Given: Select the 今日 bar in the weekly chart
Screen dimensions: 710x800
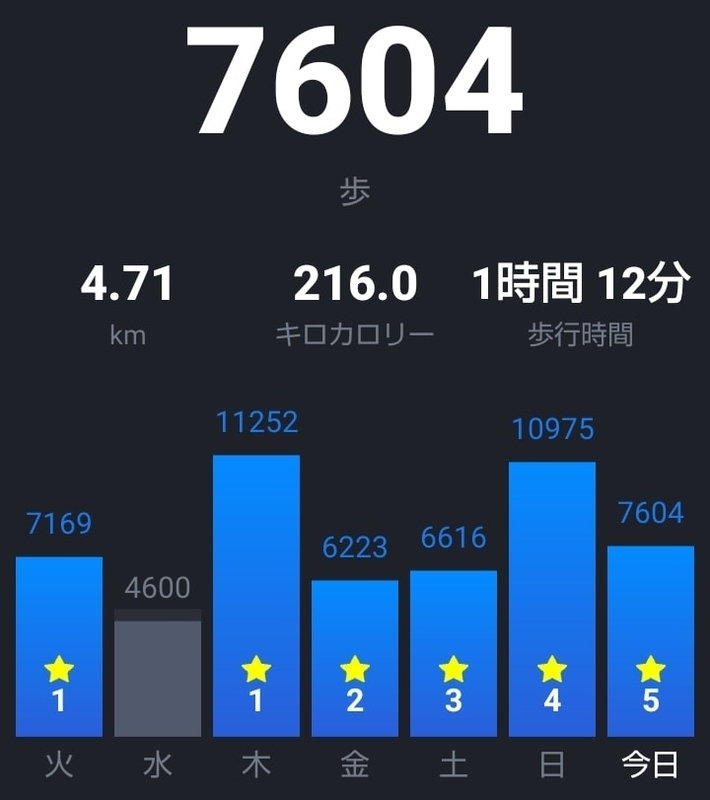Looking at the screenshot, I should [x=650, y=641].
